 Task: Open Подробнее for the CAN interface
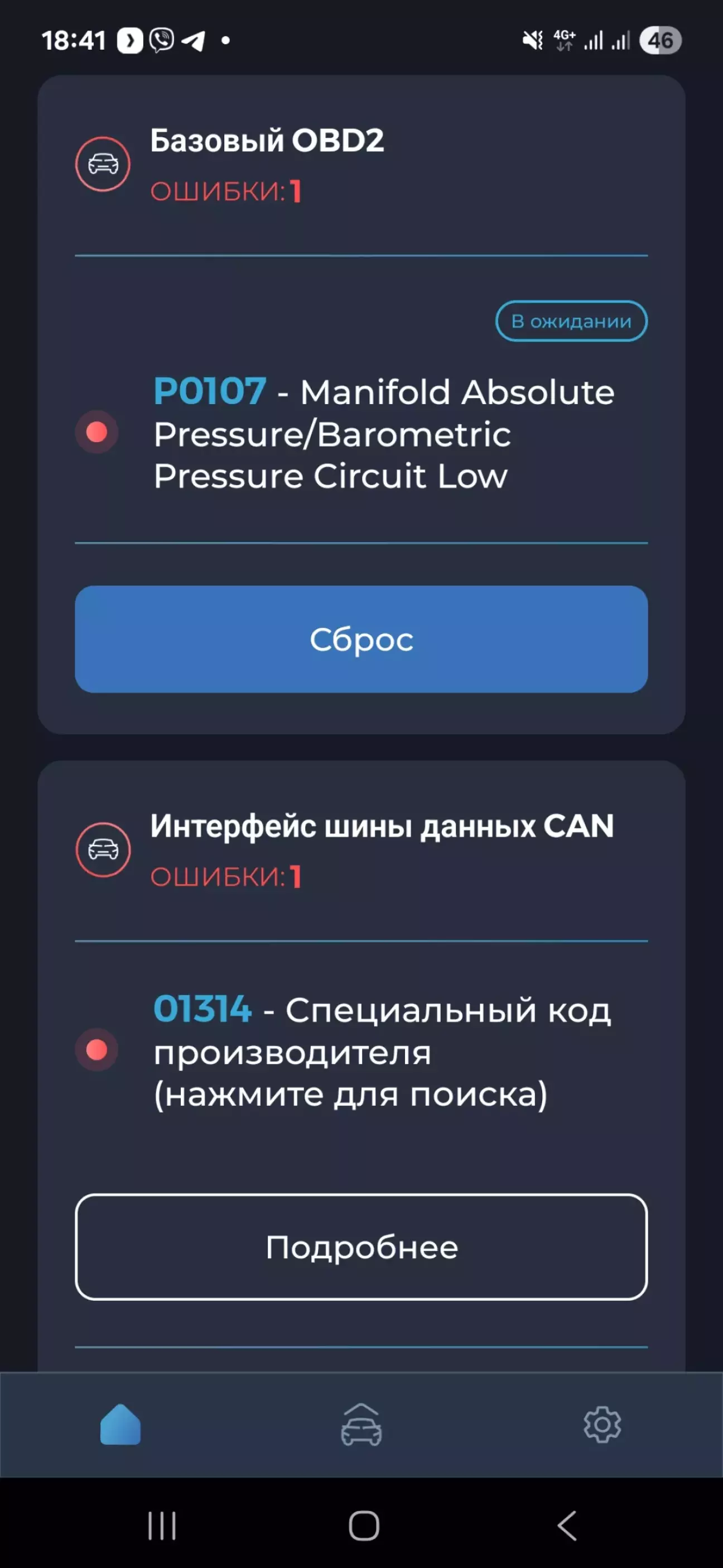pyautogui.click(x=361, y=1246)
